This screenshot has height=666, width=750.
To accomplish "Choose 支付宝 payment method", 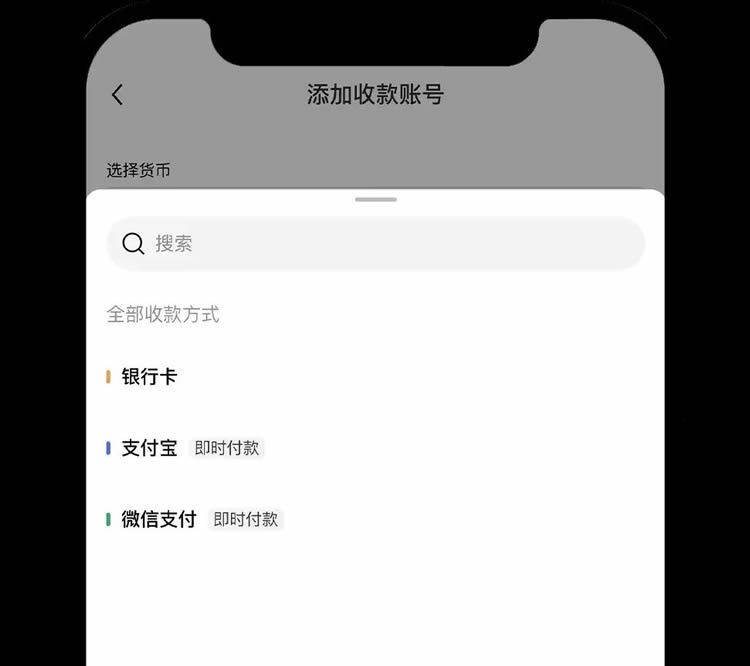I will tap(150, 448).
